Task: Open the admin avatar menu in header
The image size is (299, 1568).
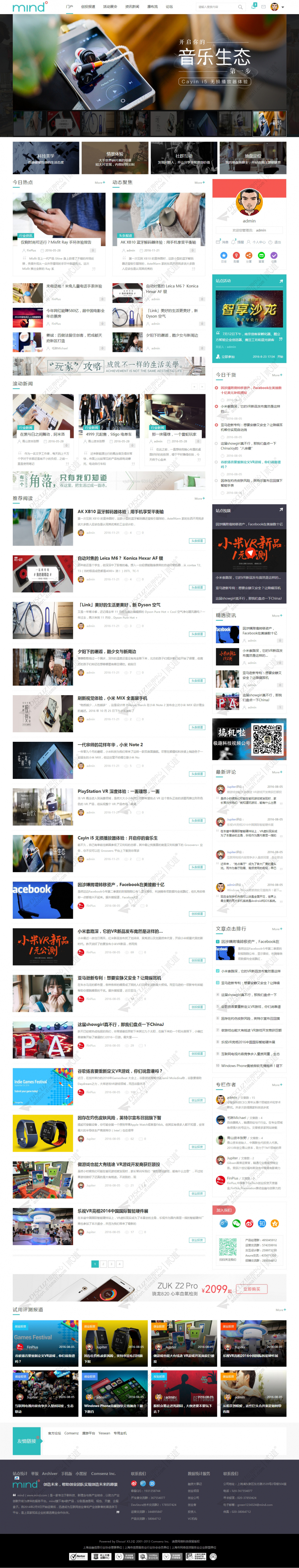Action: [275, 7]
